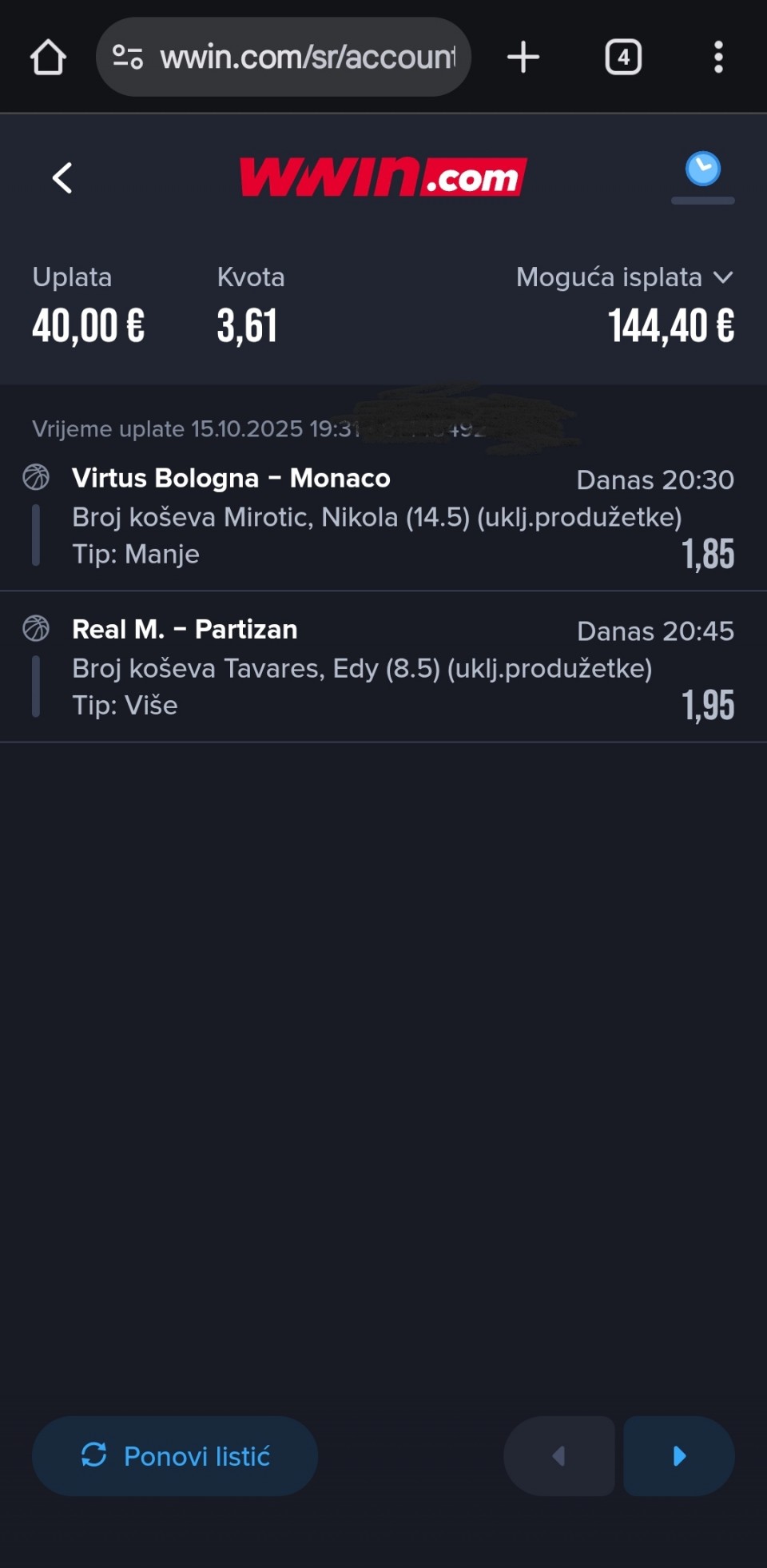The width and height of the screenshot is (767, 1568).
Task: Select the blue clock tab
Action: pos(702,170)
